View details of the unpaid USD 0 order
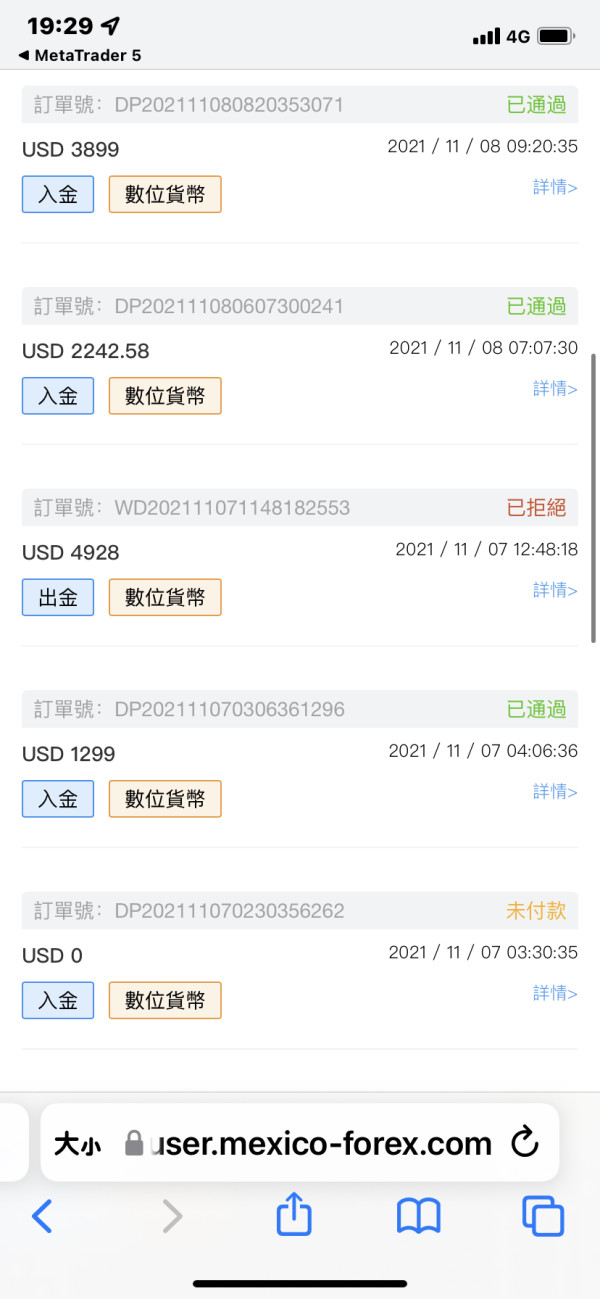 point(555,993)
